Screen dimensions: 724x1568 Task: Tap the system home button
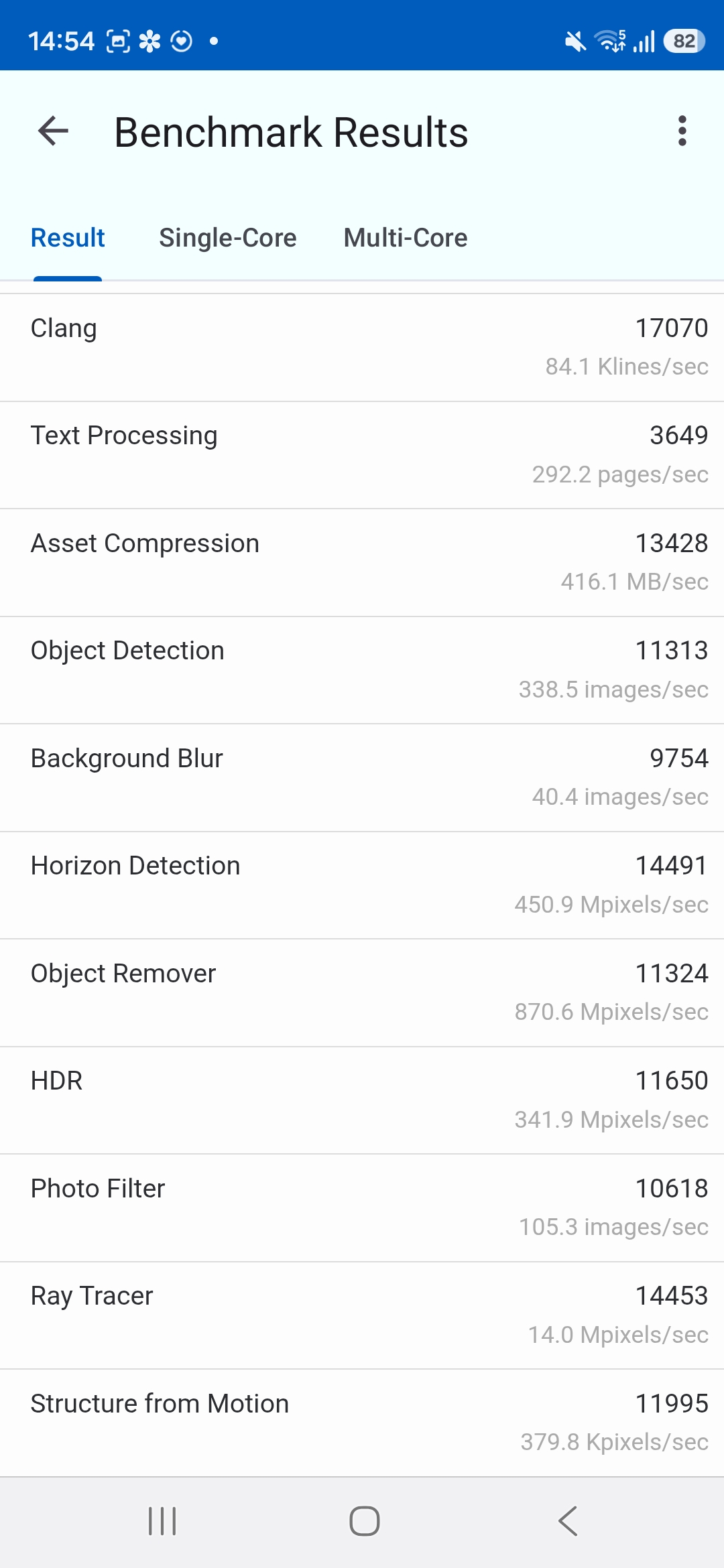(x=364, y=1521)
